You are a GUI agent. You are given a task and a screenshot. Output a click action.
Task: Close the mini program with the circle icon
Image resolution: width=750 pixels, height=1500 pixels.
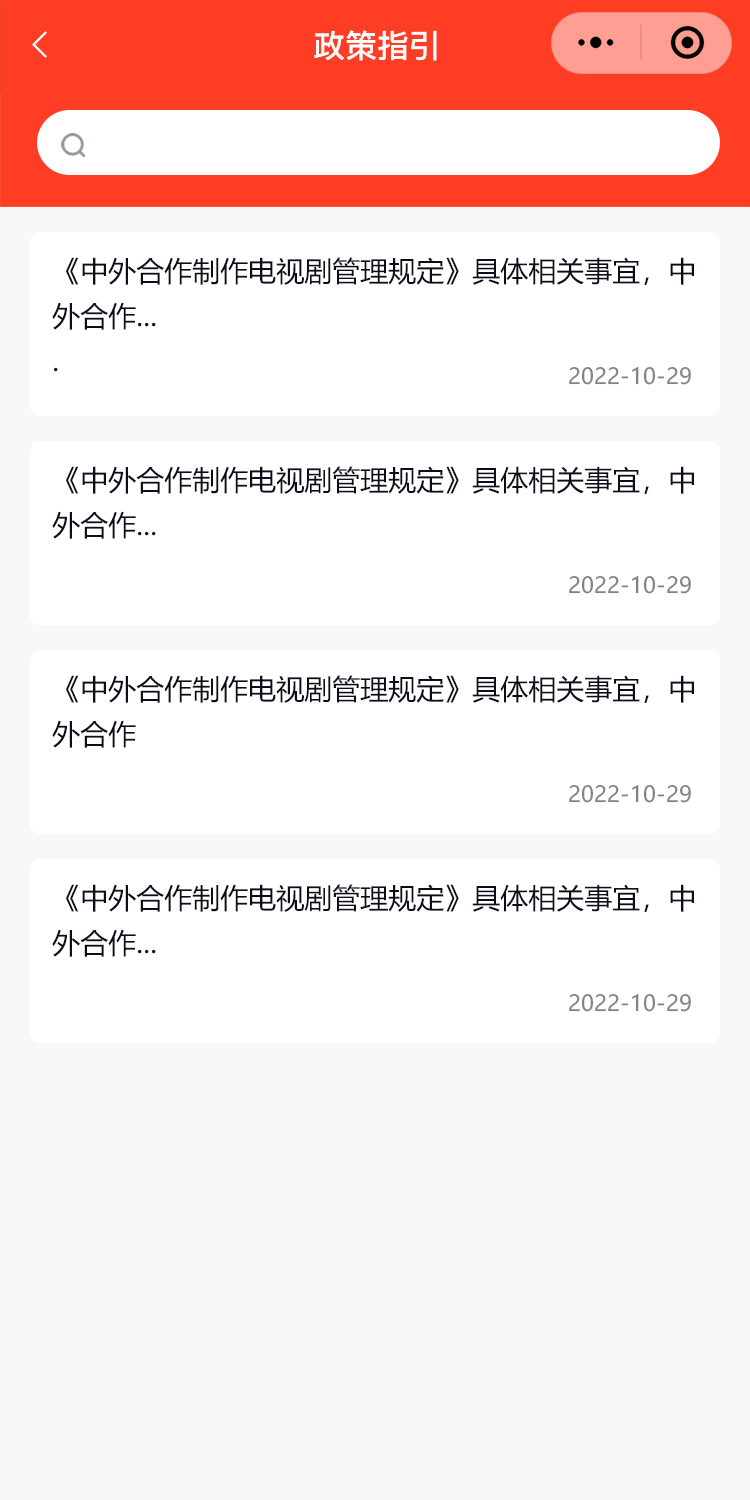coord(687,43)
